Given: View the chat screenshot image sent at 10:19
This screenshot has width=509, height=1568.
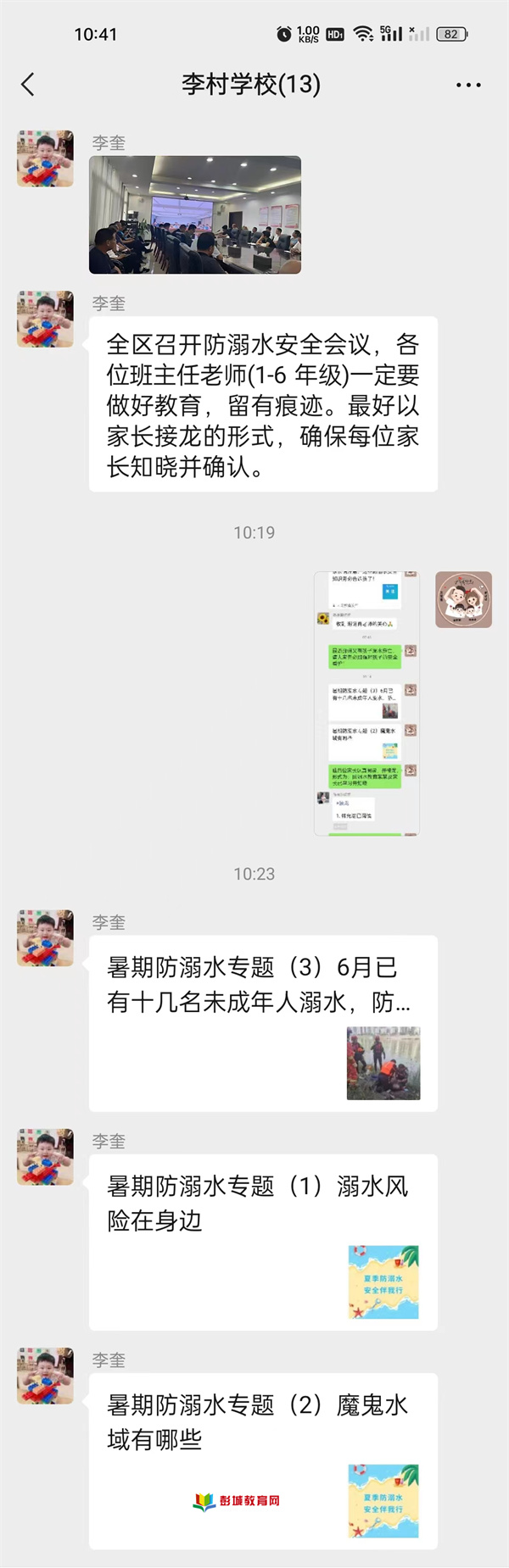Looking at the screenshot, I should coord(366,703).
